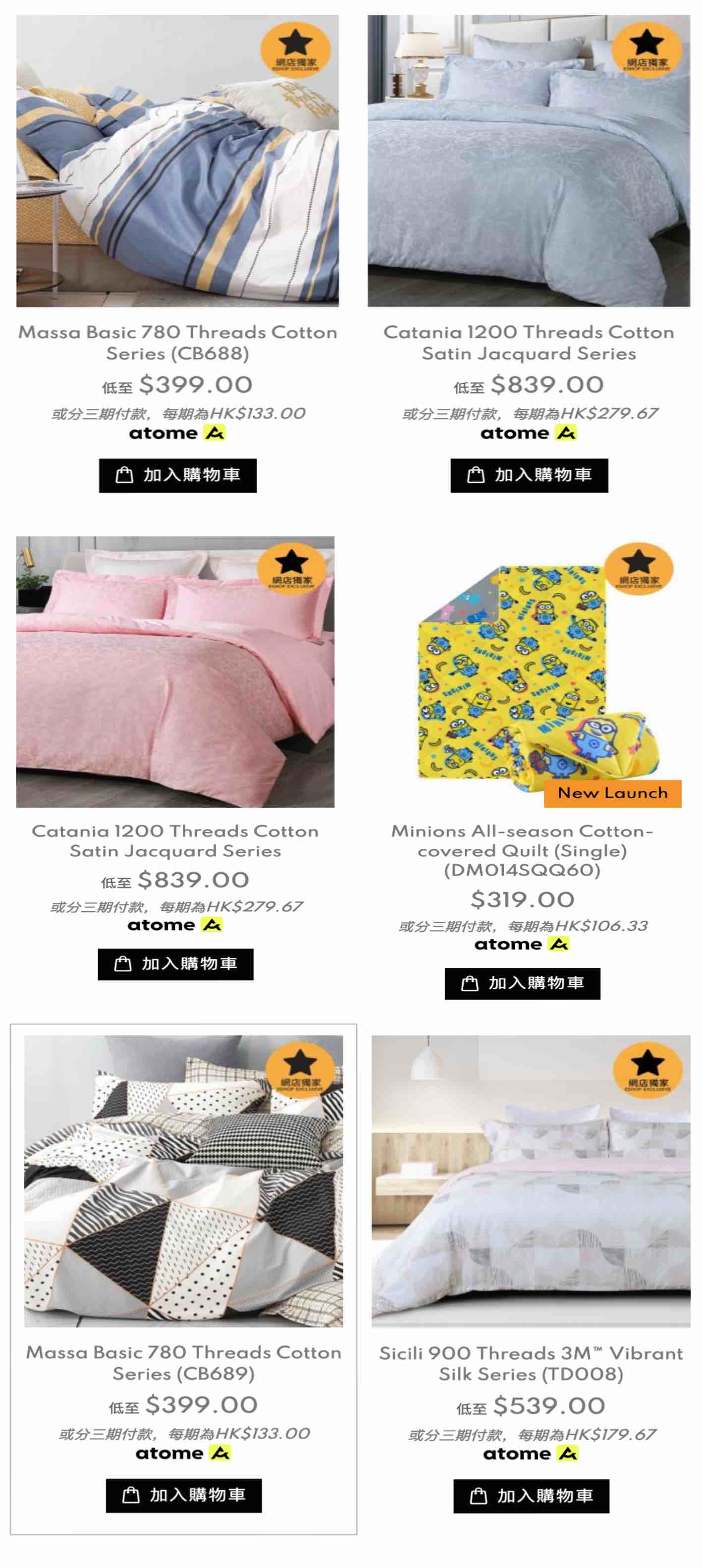The width and height of the screenshot is (703, 1568).
Task: Open the Massa Basic 780 Threads (CB688) title
Action: pyautogui.click(x=178, y=343)
